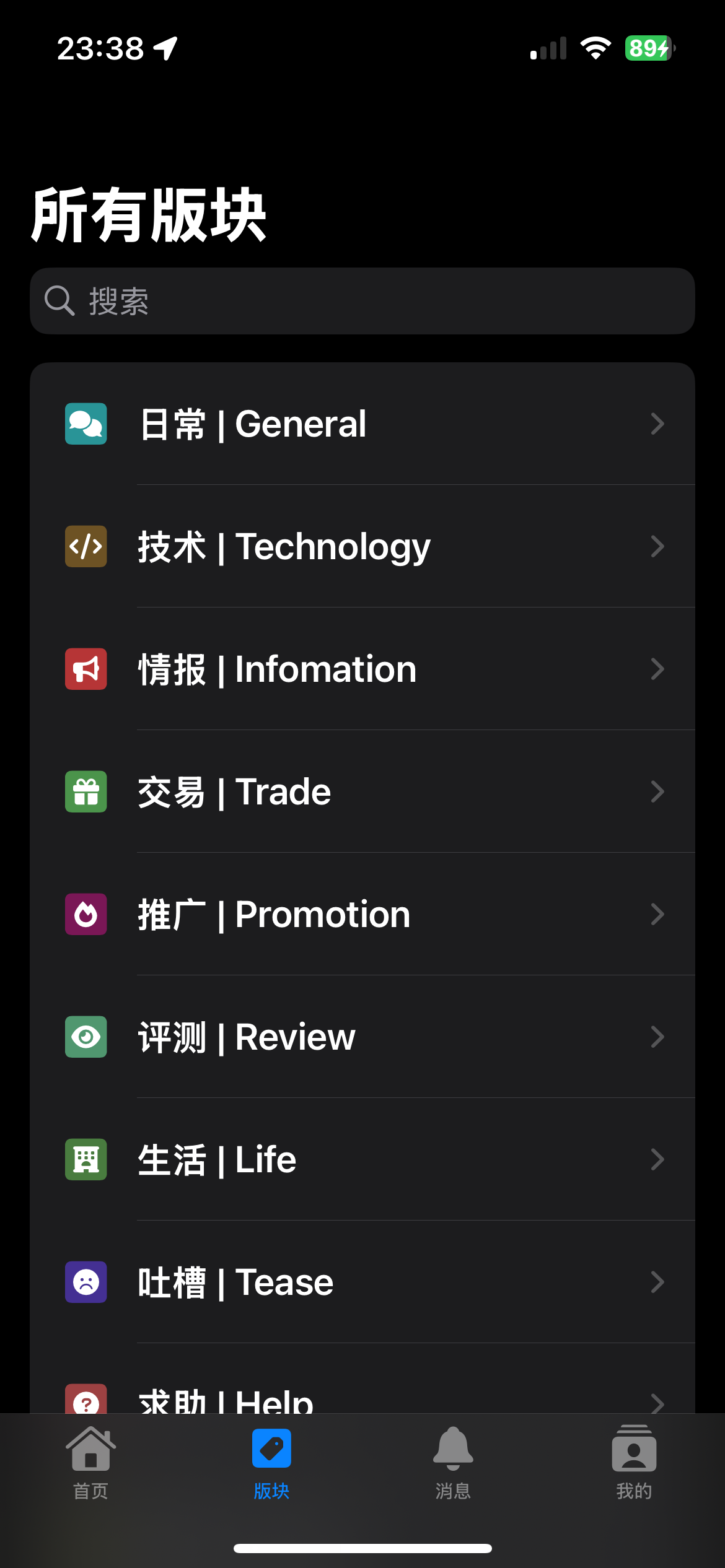The width and height of the screenshot is (725, 1568).
Task: Open the 吐槽 | Tease board
Action: pyautogui.click(x=362, y=1282)
